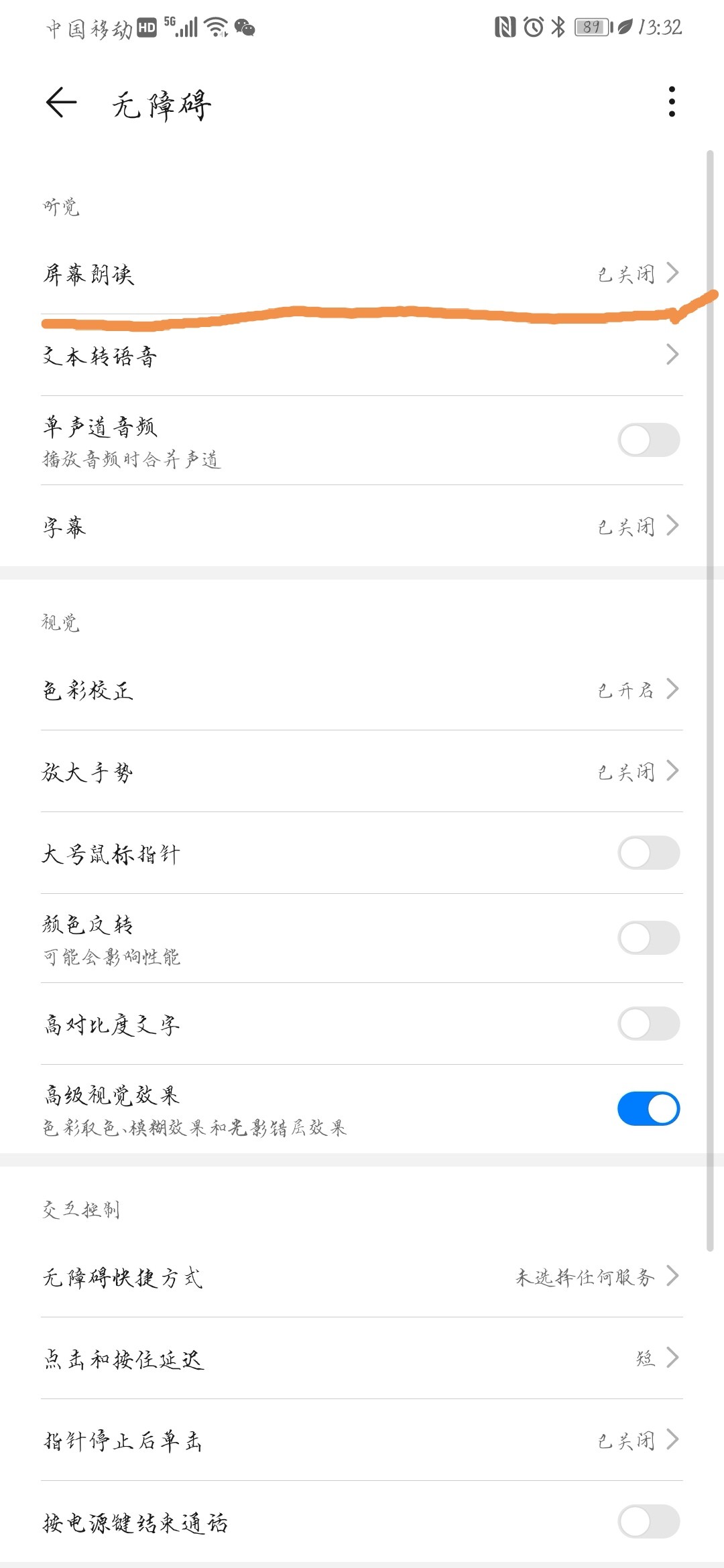Enable 颜色反转 switch

pyautogui.click(x=648, y=938)
